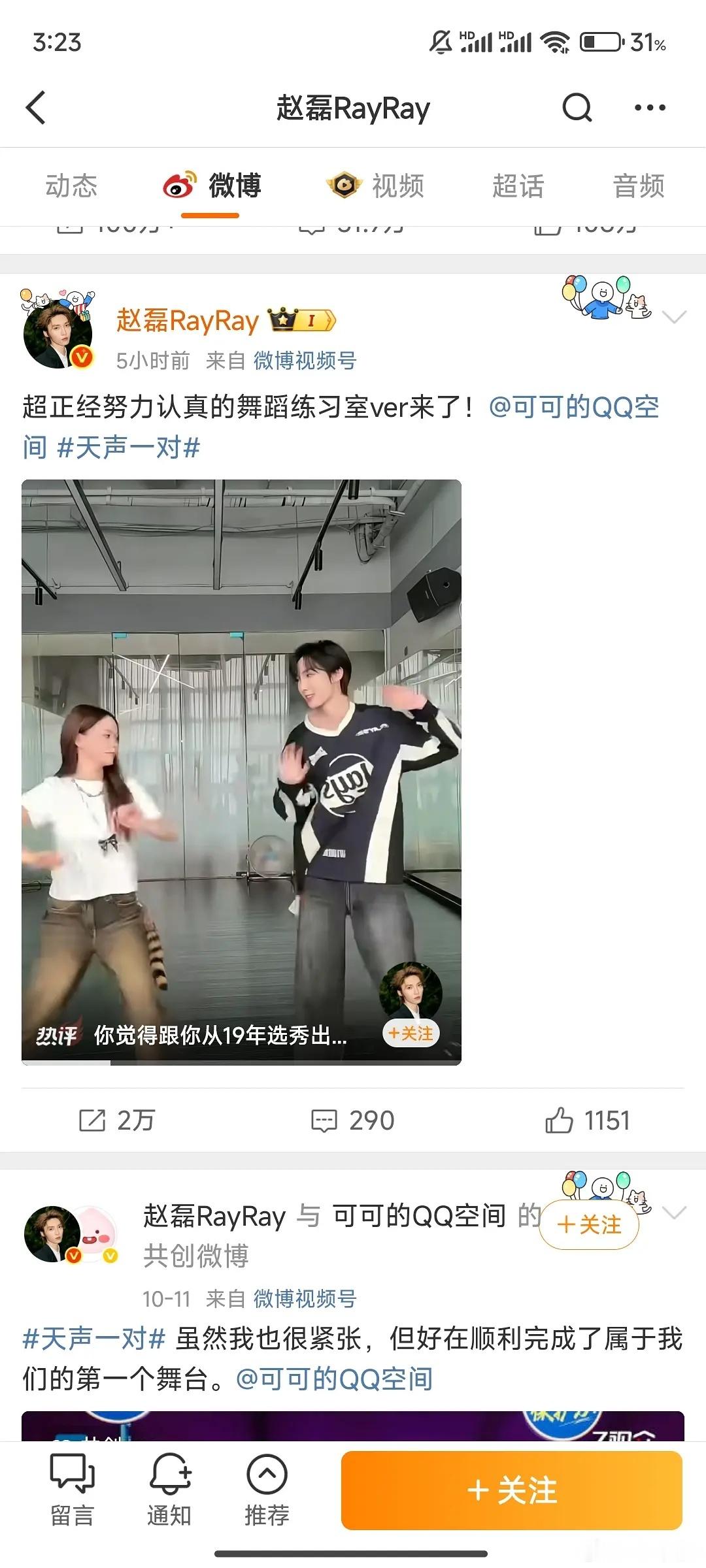Open the 290 comments on the dance post
This screenshot has width=706, height=1568.
click(352, 1120)
